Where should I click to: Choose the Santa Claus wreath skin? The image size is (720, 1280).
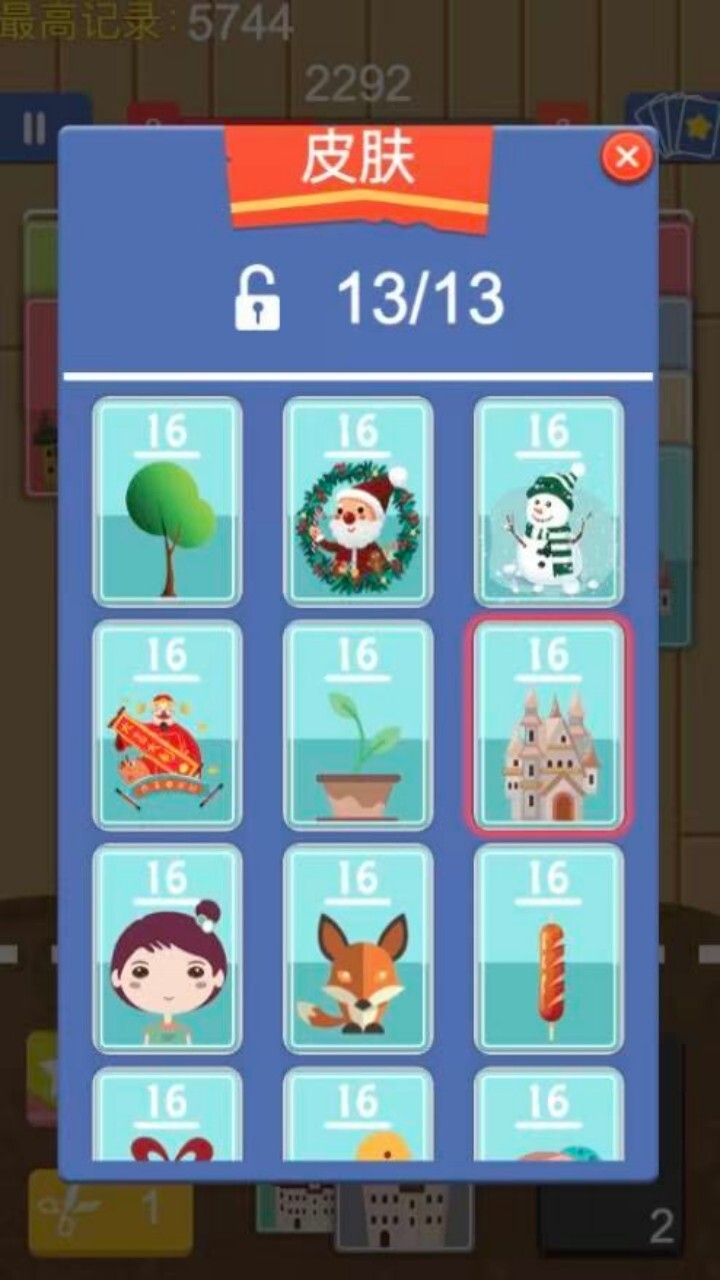click(358, 502)
